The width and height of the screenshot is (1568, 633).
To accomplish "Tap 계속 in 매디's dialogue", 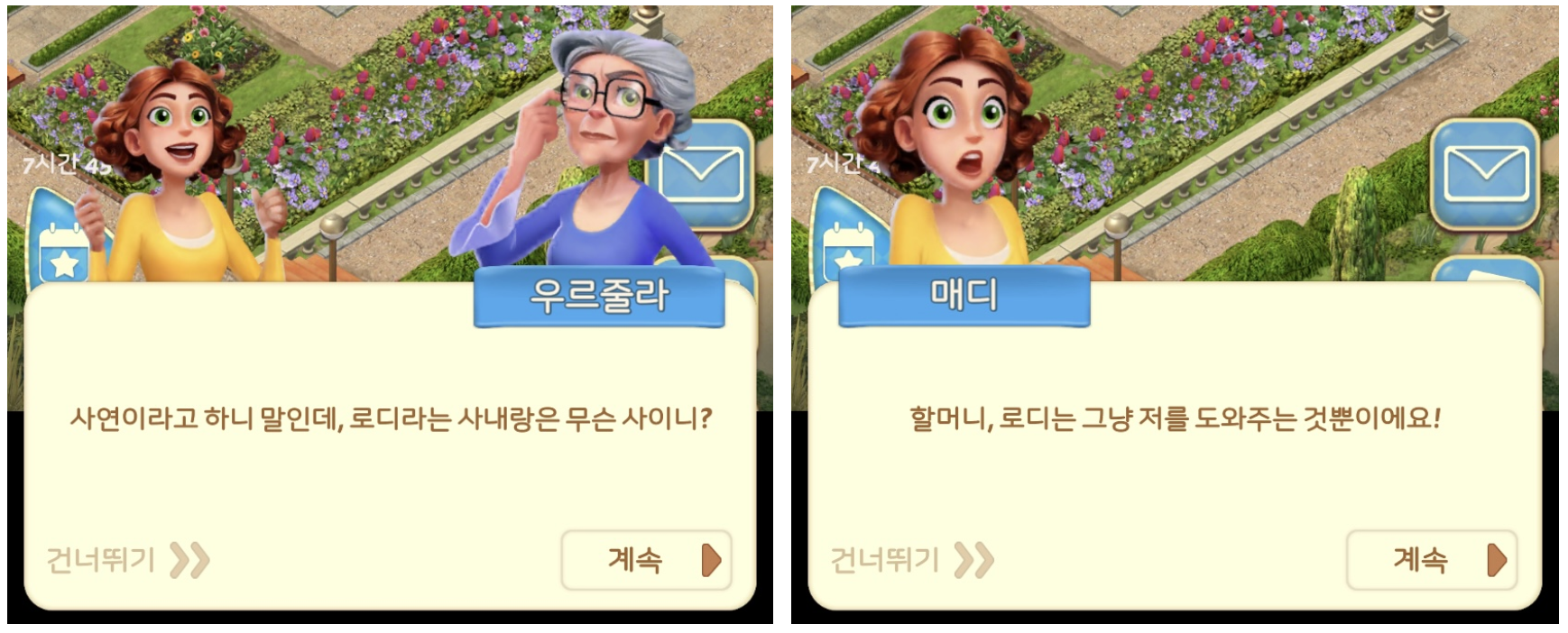I will click(1431, 560).
